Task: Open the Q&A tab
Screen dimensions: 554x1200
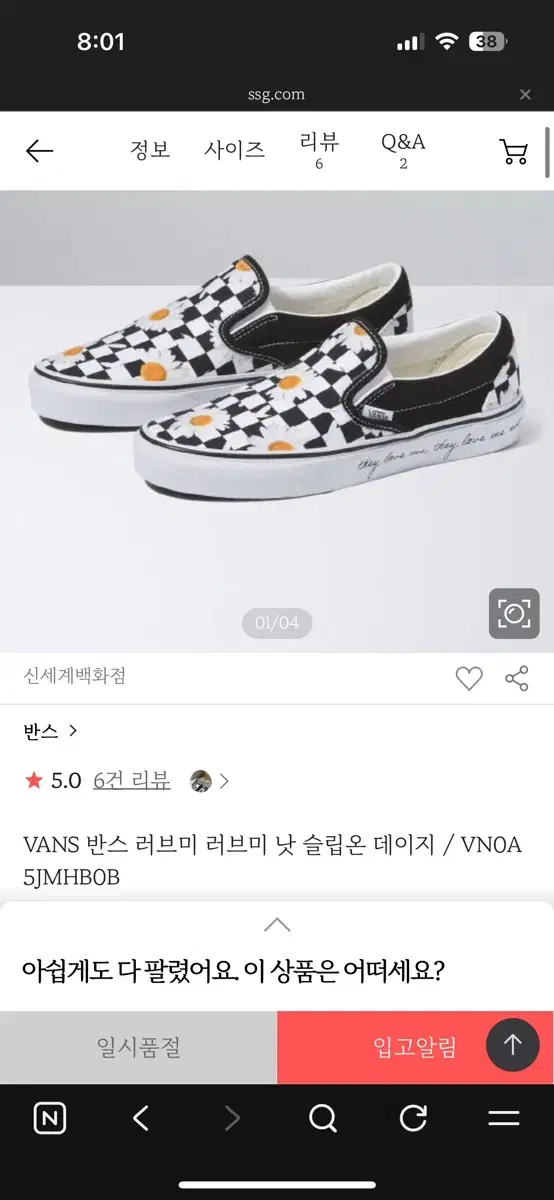Action: coord(403,151)
